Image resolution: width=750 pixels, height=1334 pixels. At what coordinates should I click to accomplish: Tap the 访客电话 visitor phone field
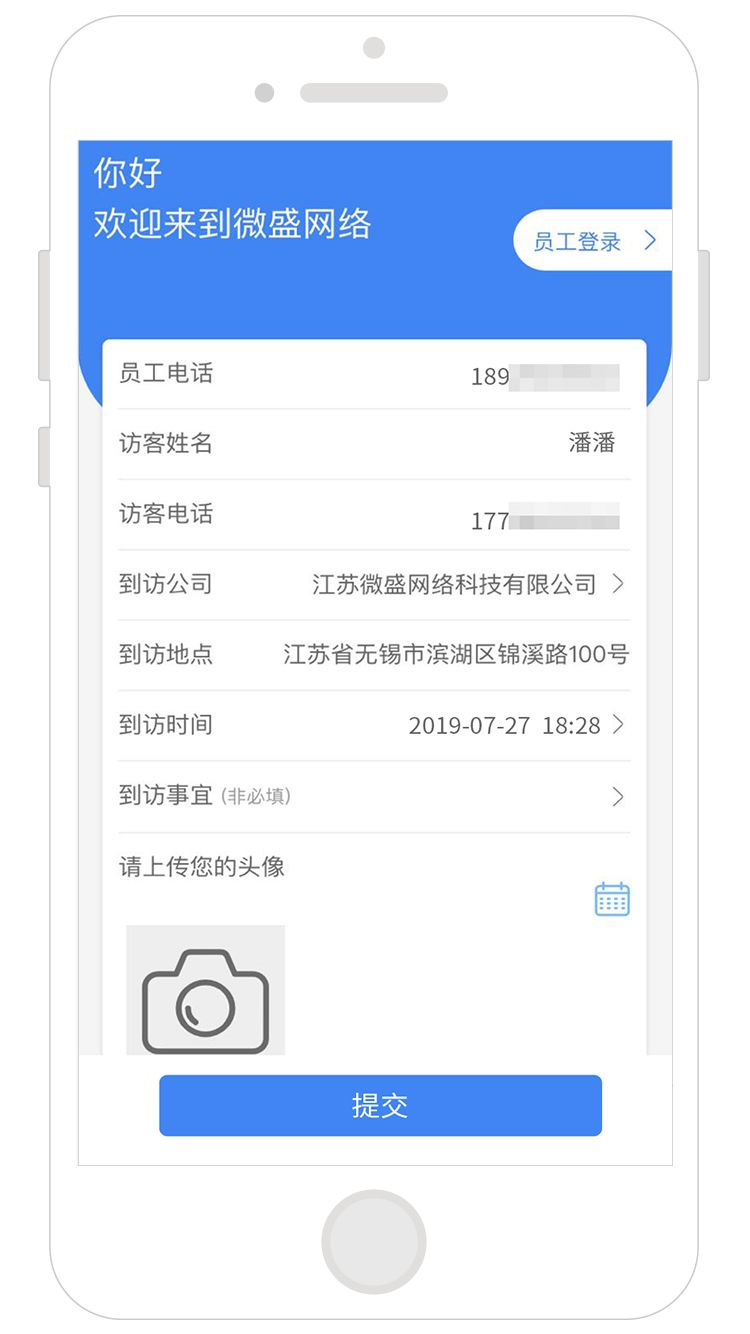point(374,515)
